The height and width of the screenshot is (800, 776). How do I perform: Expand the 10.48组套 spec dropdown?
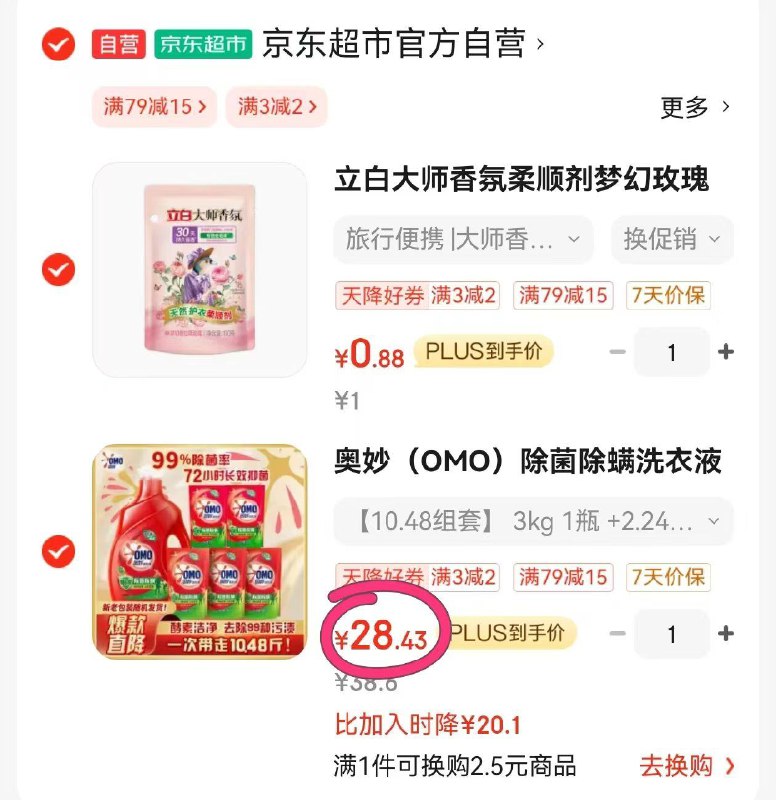click(x=533, y=521)
